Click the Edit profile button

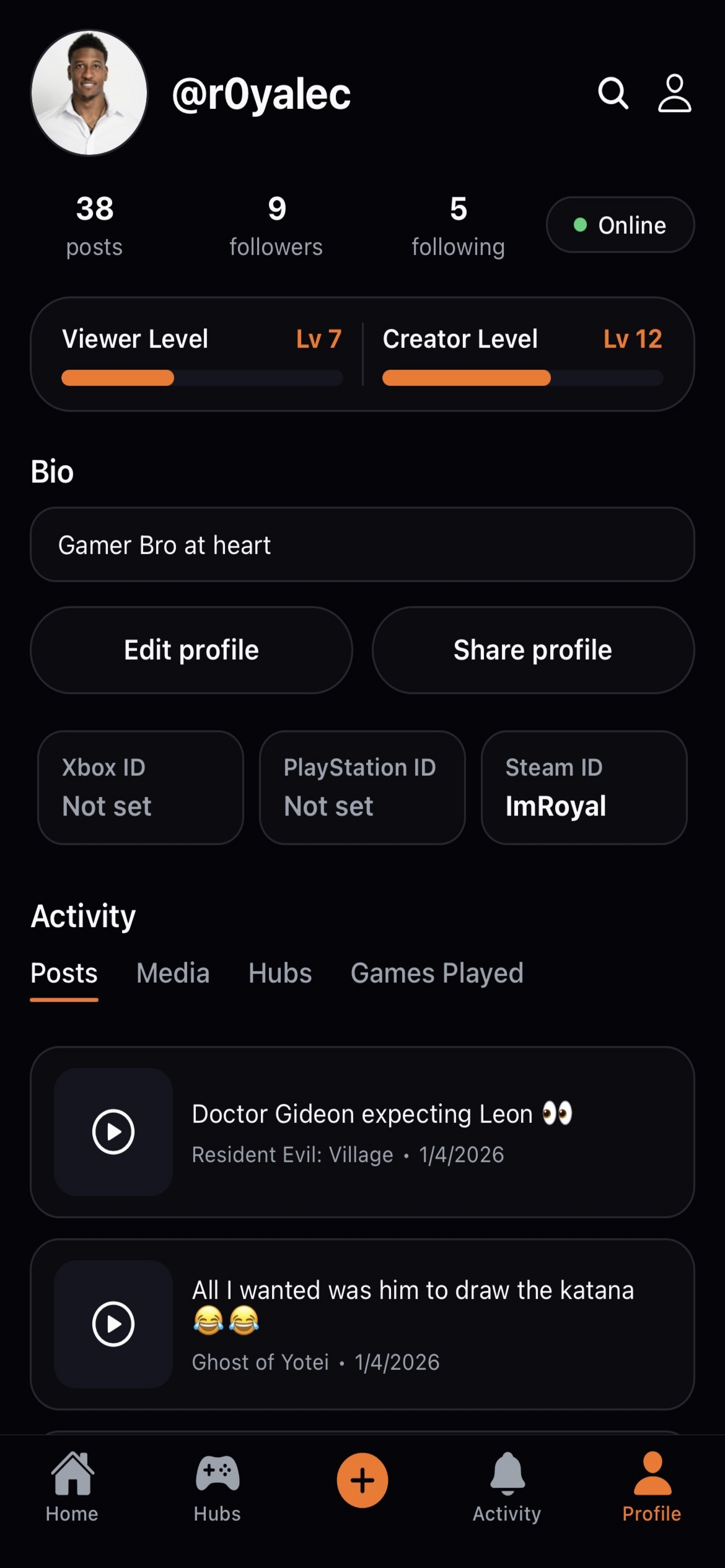(x=191, y=650)
